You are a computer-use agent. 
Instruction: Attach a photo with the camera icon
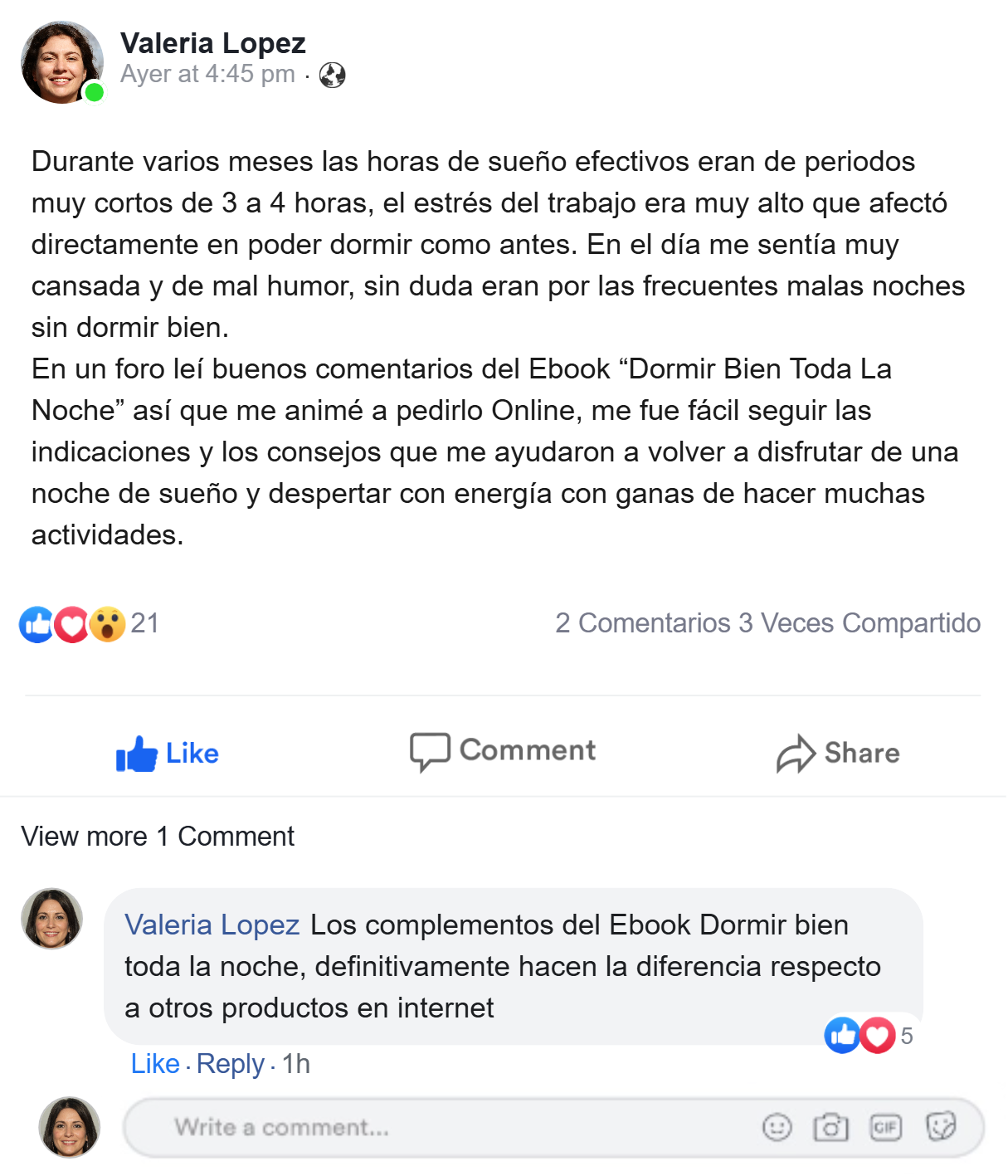tap(830, 1127)
